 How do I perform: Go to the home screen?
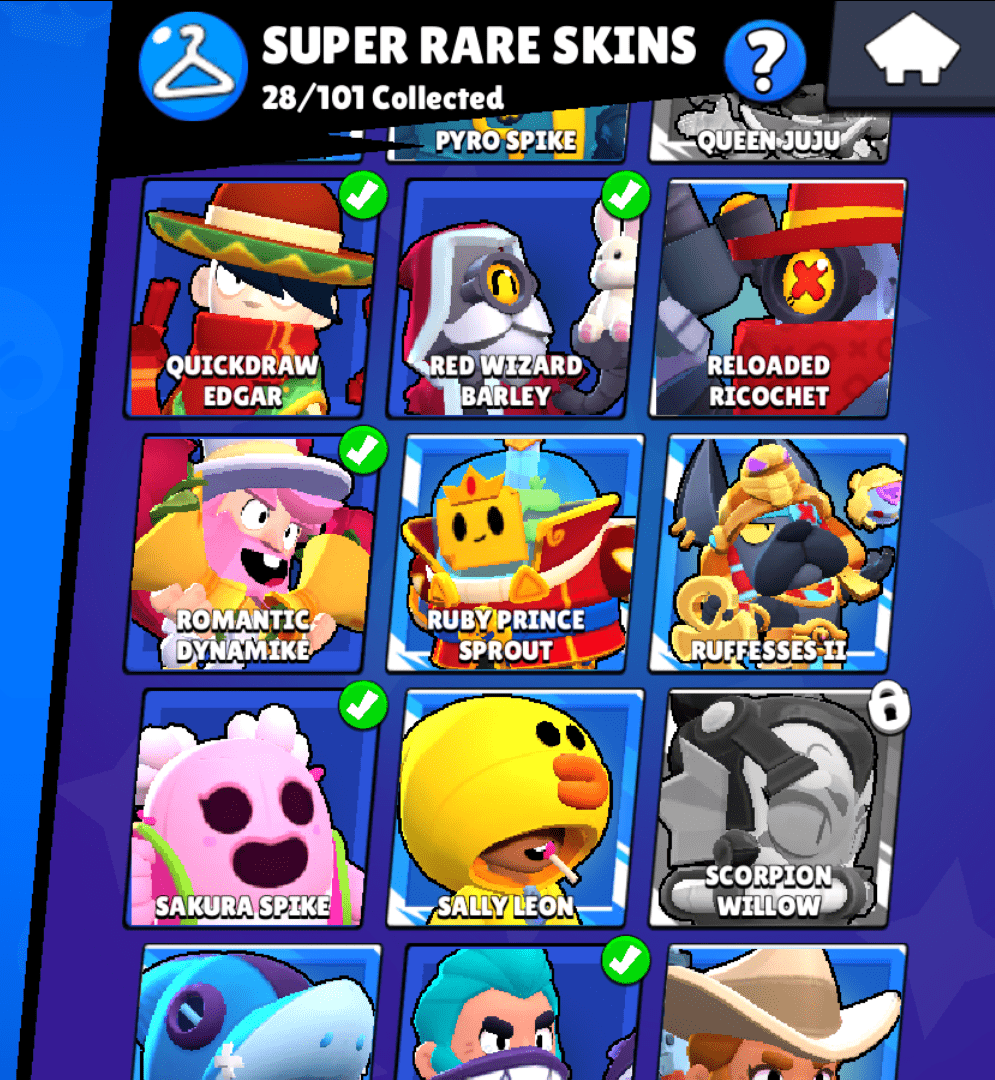911,52
